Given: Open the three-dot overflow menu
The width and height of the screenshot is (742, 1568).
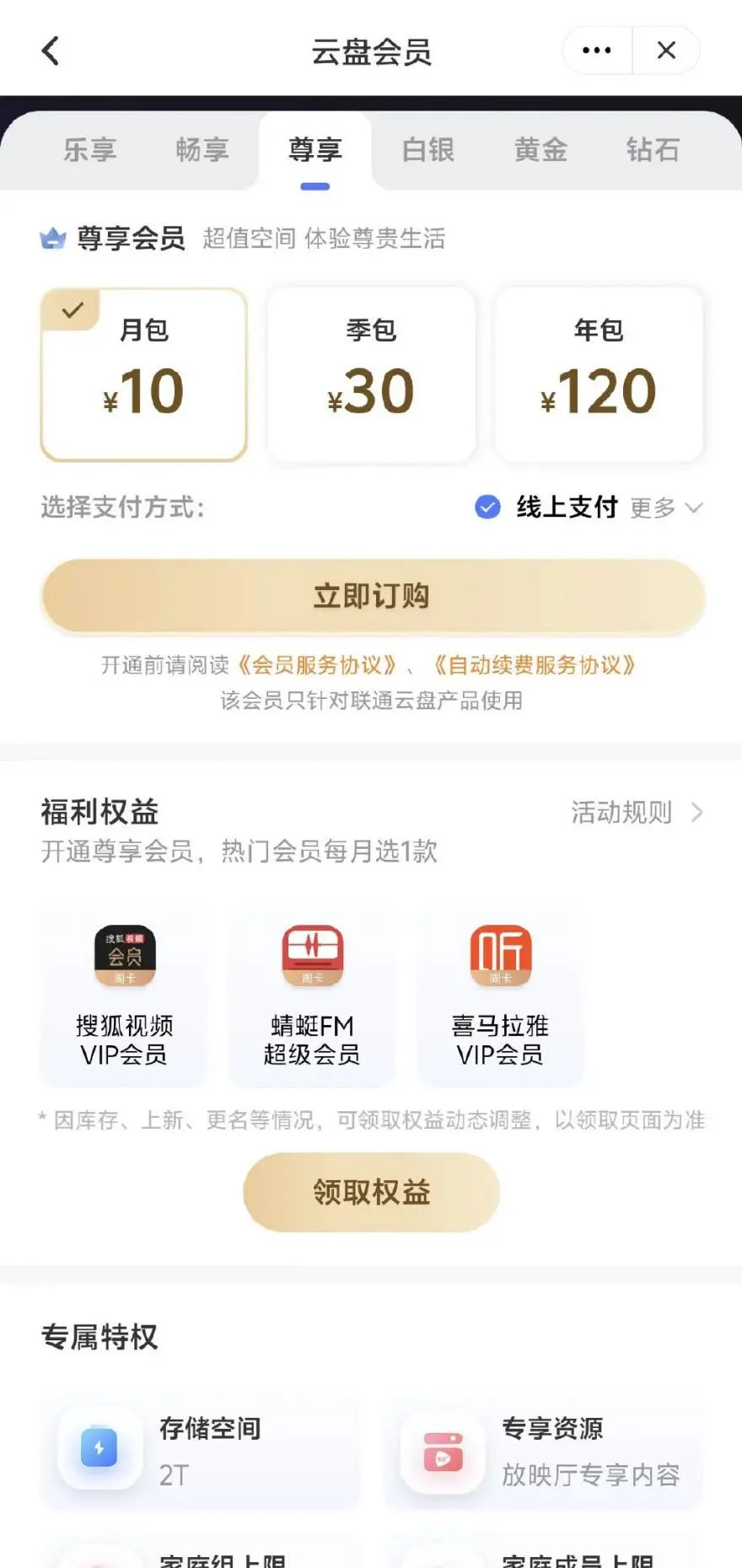Looking at the screenshot, I should tap(597, 51).
